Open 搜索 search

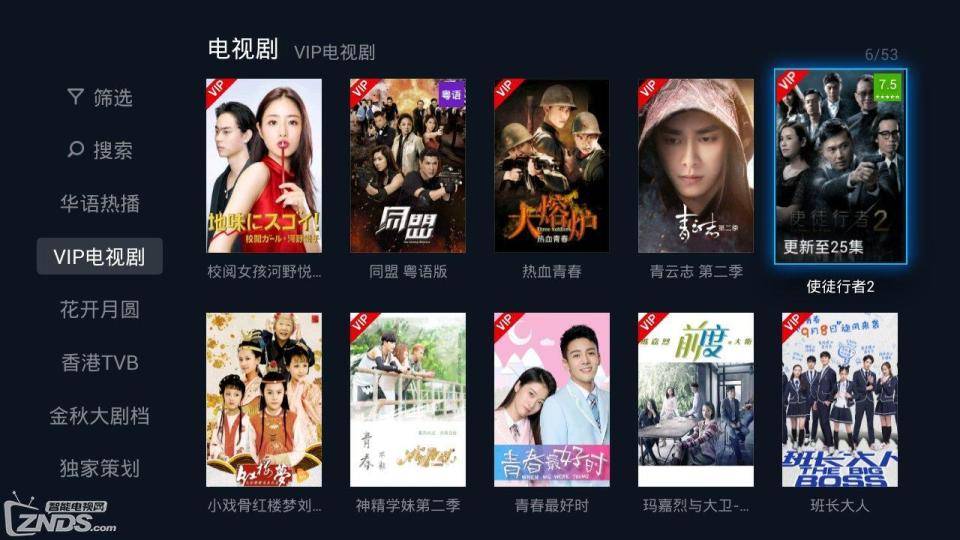99,151
